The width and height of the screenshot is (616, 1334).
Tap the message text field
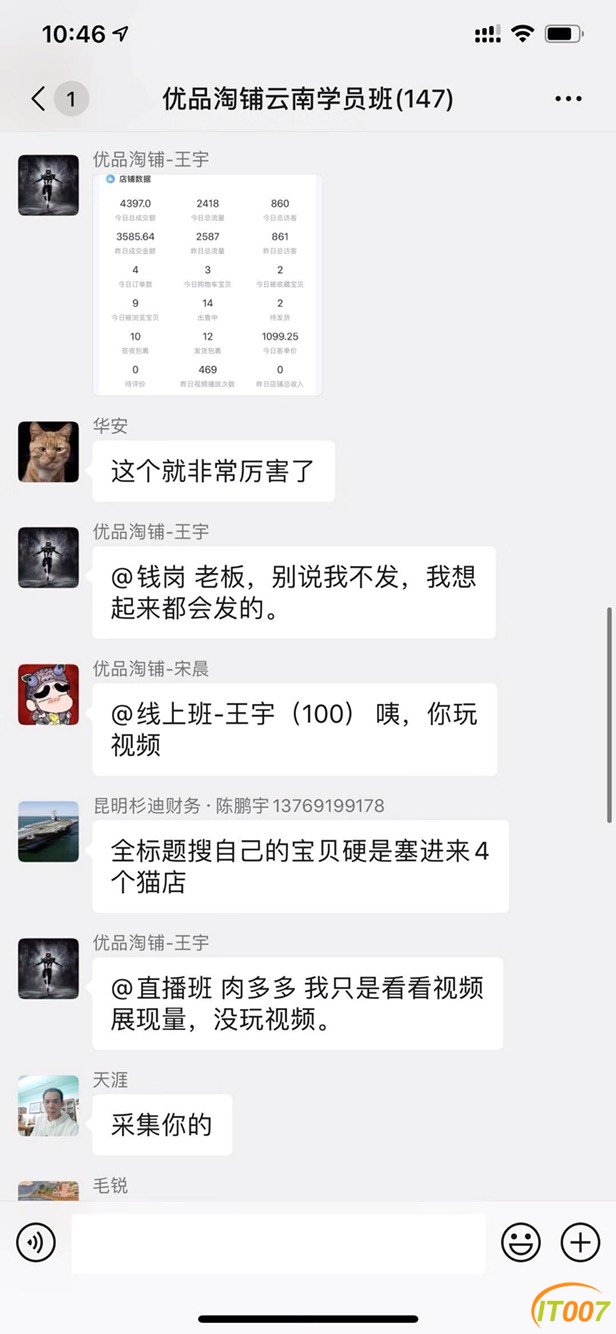coord(278,1243)
